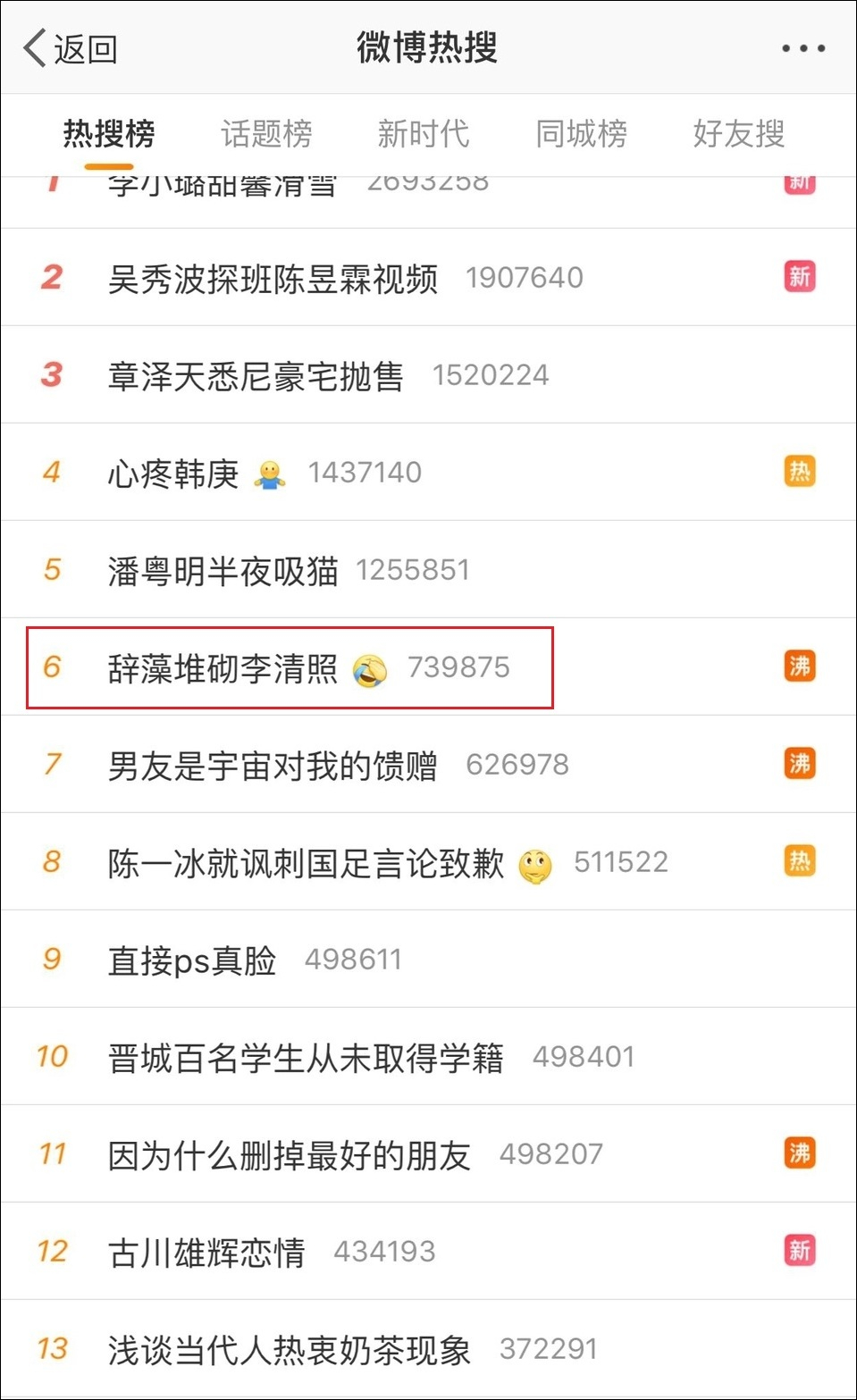
Task: Open topic 因为什么删掉最好的朋友
Action: coord(289,1155)
